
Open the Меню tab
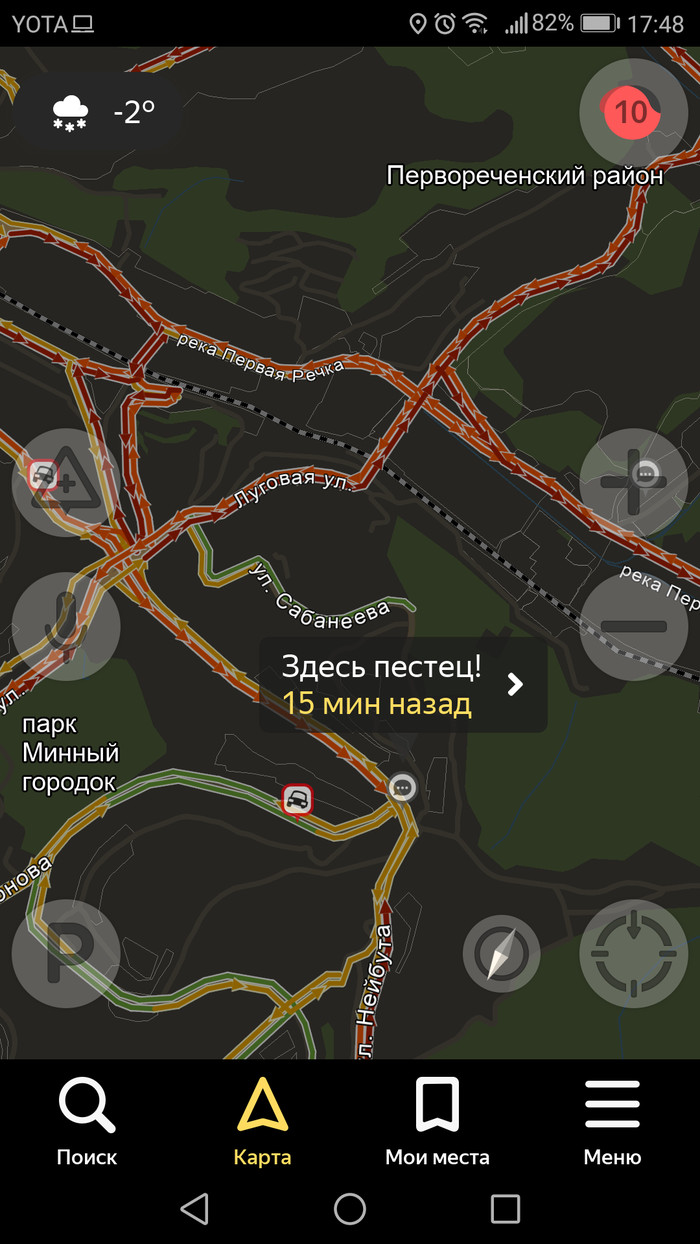click(x=612, y=1122)
